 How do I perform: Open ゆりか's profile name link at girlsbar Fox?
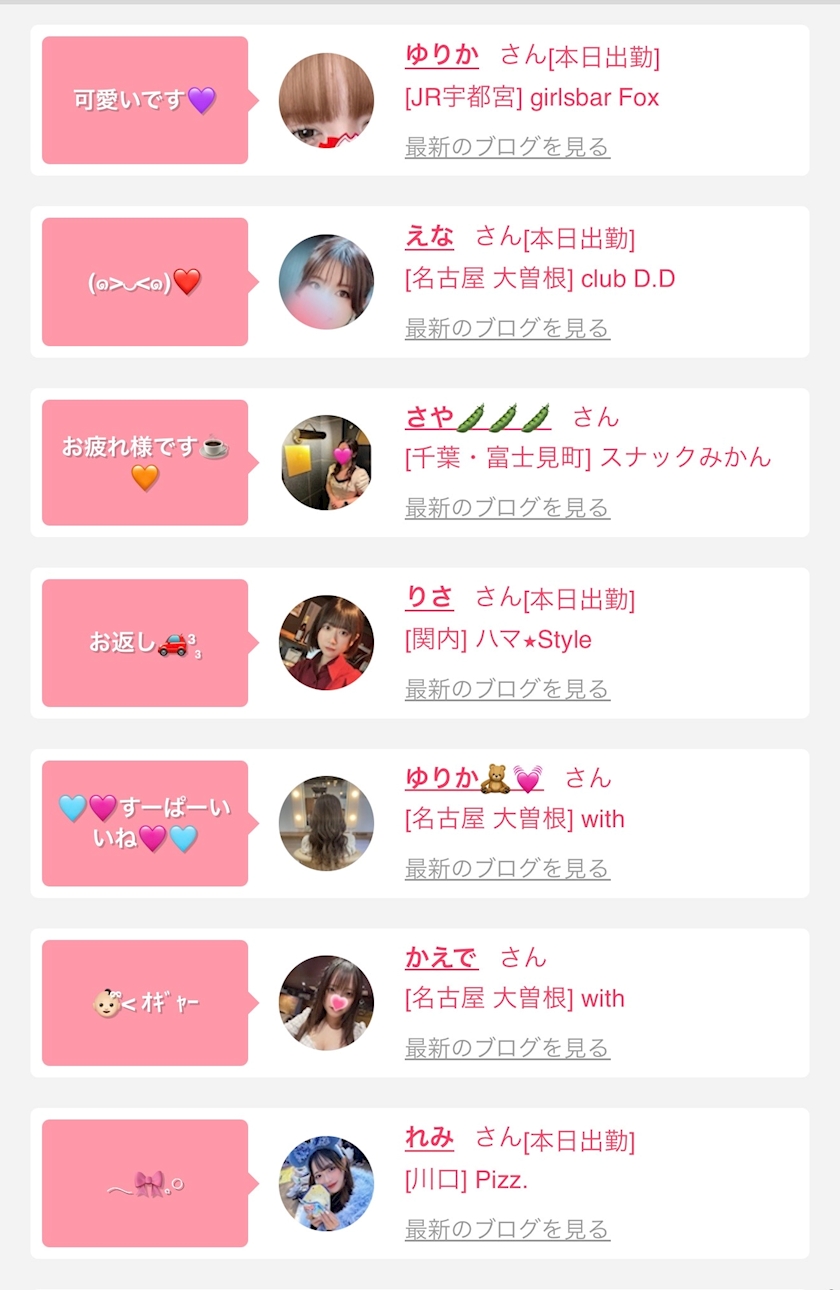coord(442,55)
